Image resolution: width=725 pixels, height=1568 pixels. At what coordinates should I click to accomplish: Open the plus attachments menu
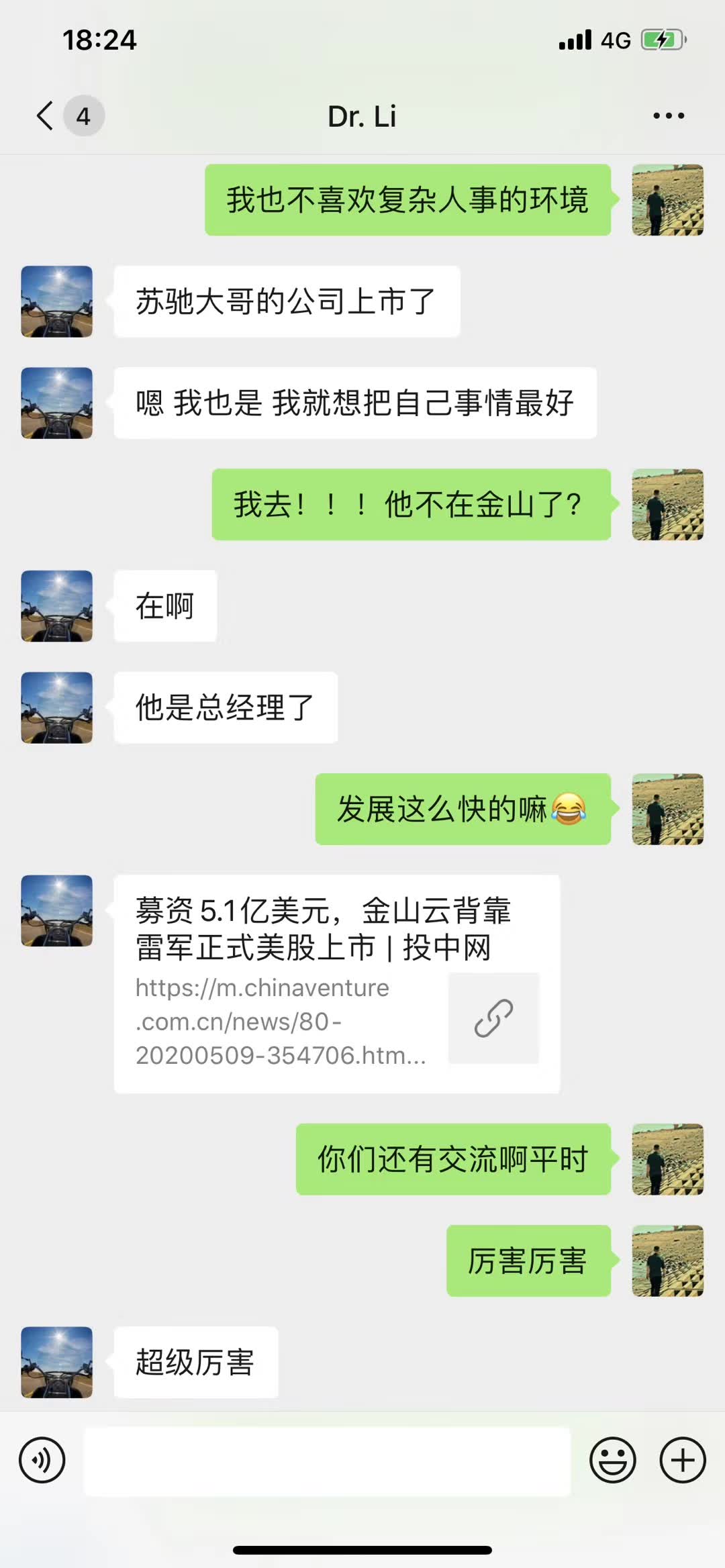tap(683, 1460)
